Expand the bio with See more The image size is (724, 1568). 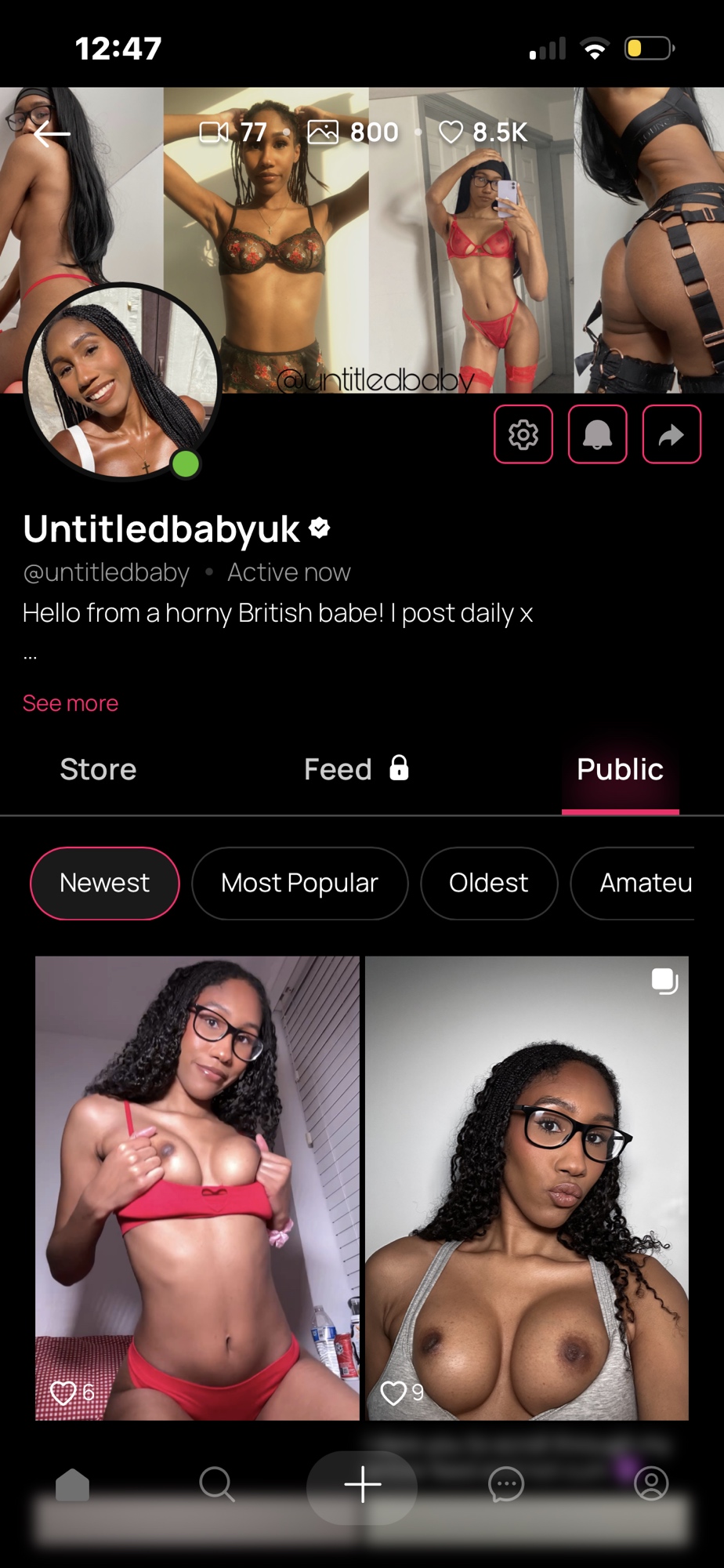[x=71, y=703]
